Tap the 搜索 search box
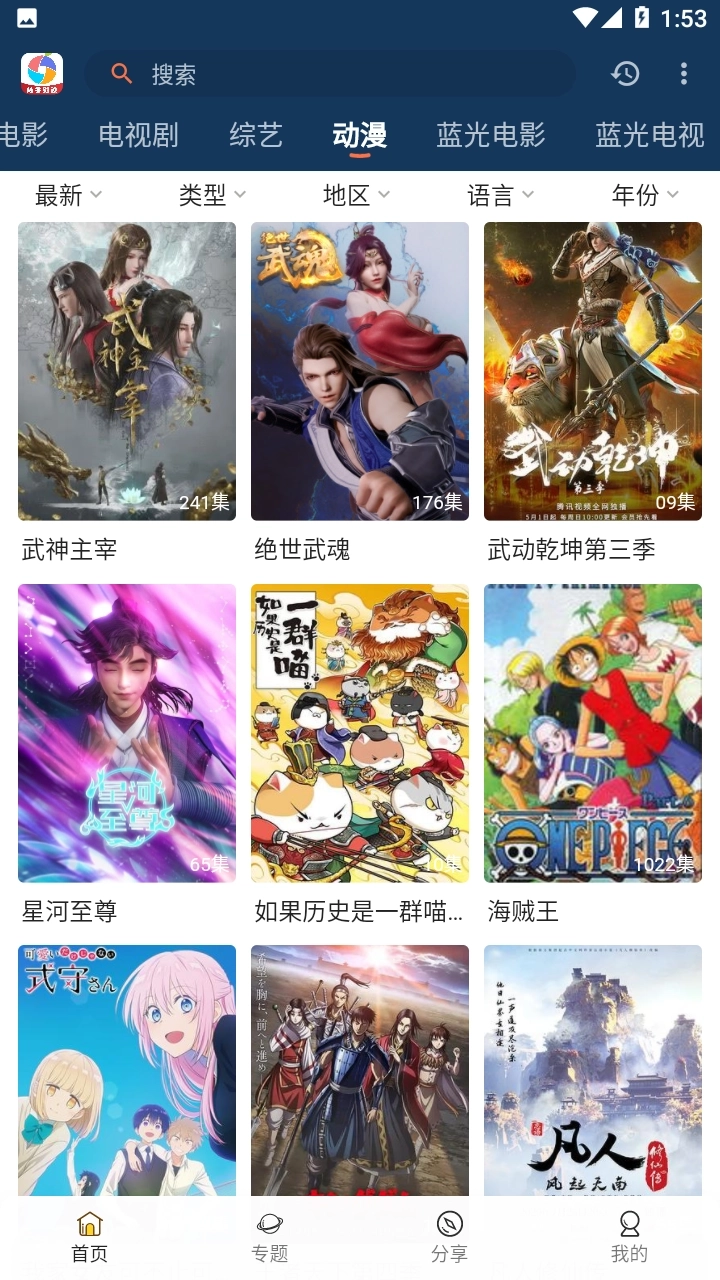 (x=330, y=74)
